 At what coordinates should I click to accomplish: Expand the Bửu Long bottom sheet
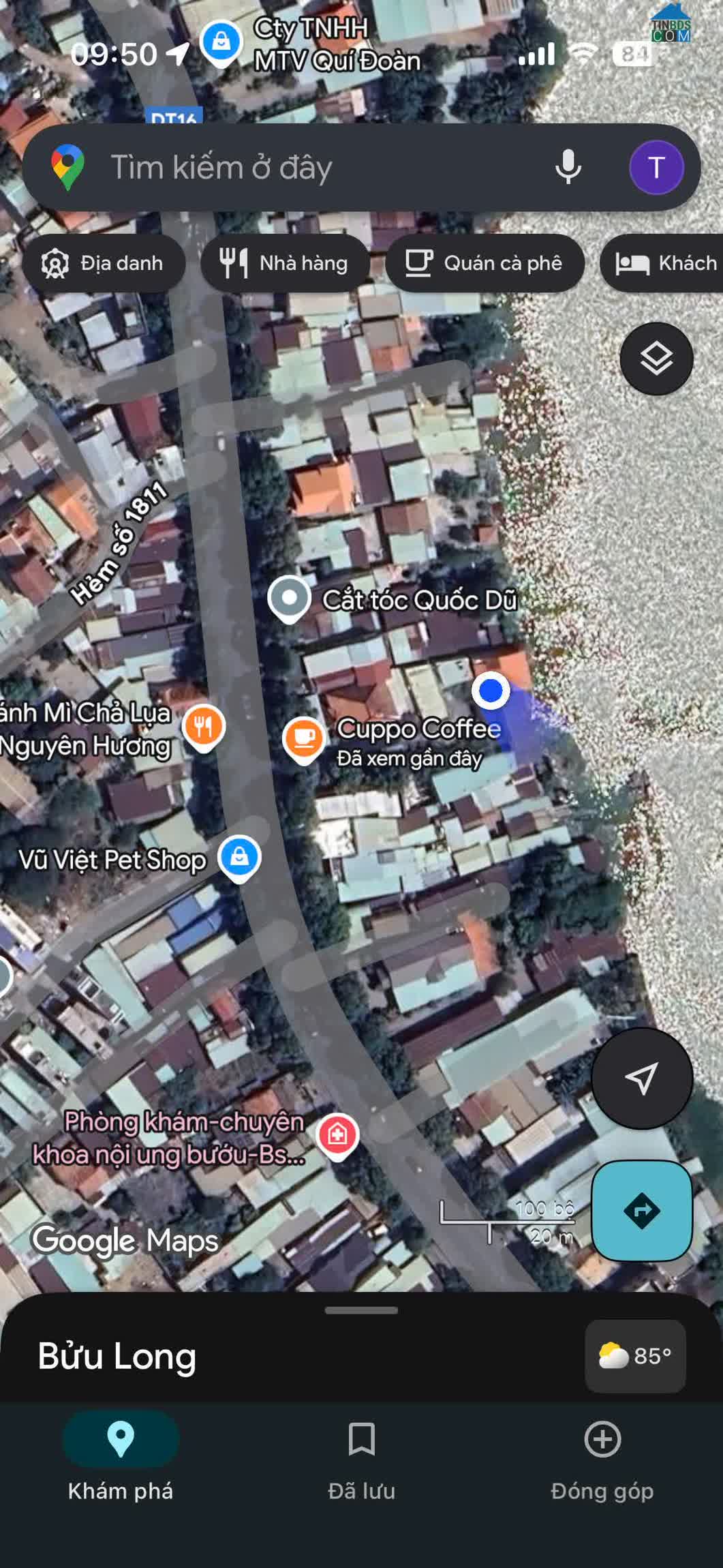pos(361,1310)
